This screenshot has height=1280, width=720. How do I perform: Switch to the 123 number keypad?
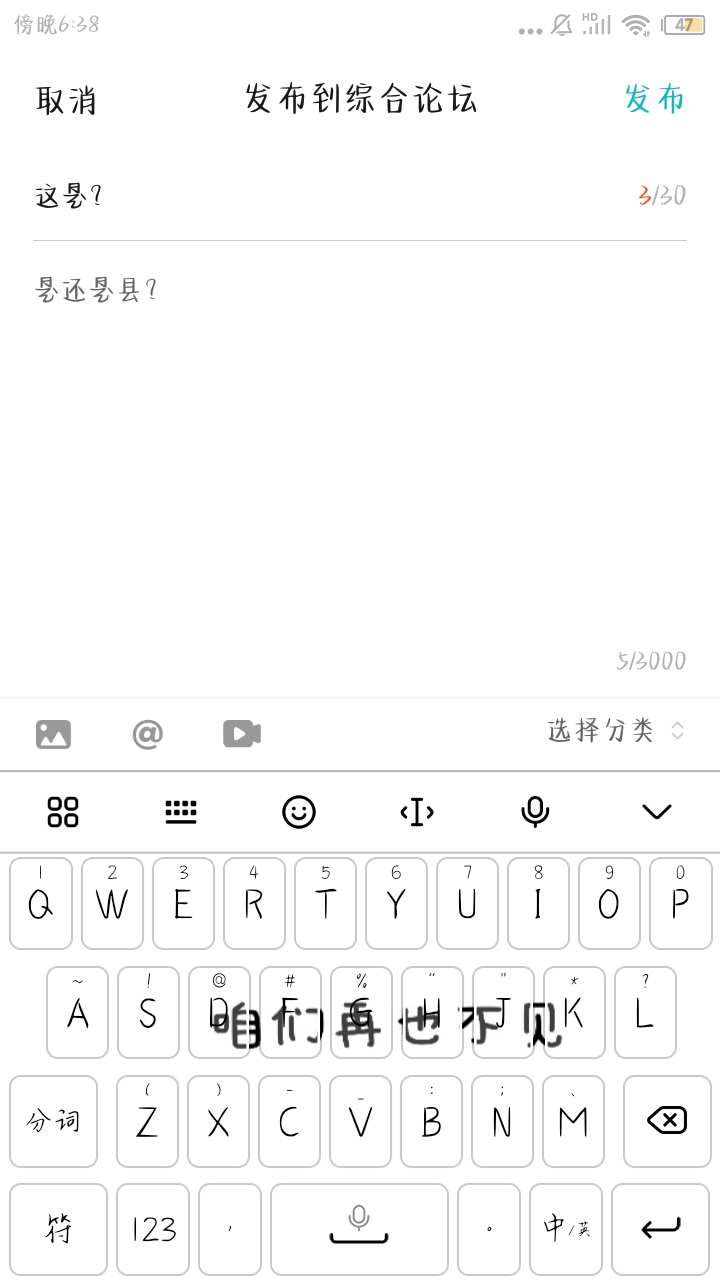[152, 1228]
